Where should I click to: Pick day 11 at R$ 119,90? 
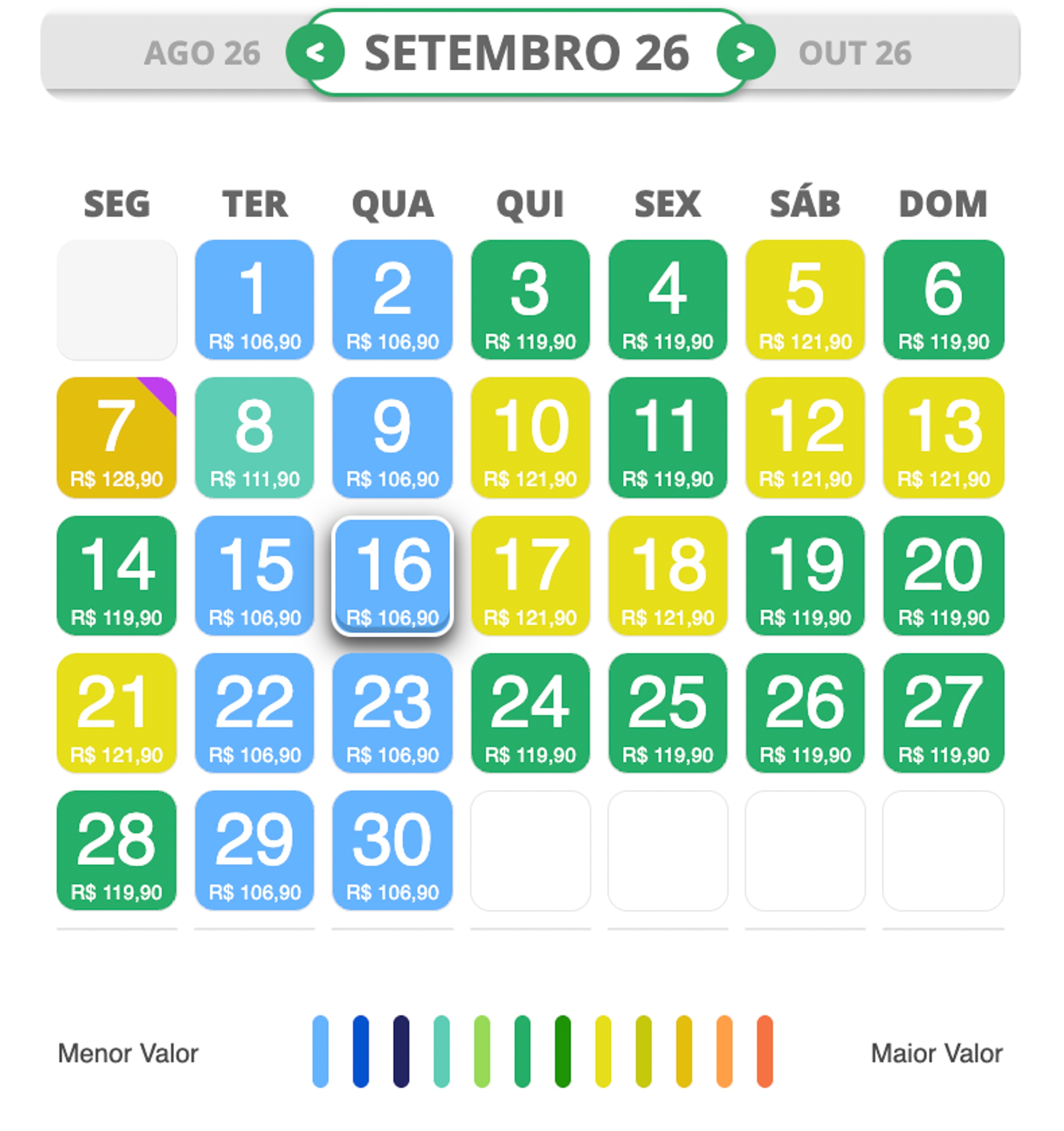[668, 437]
